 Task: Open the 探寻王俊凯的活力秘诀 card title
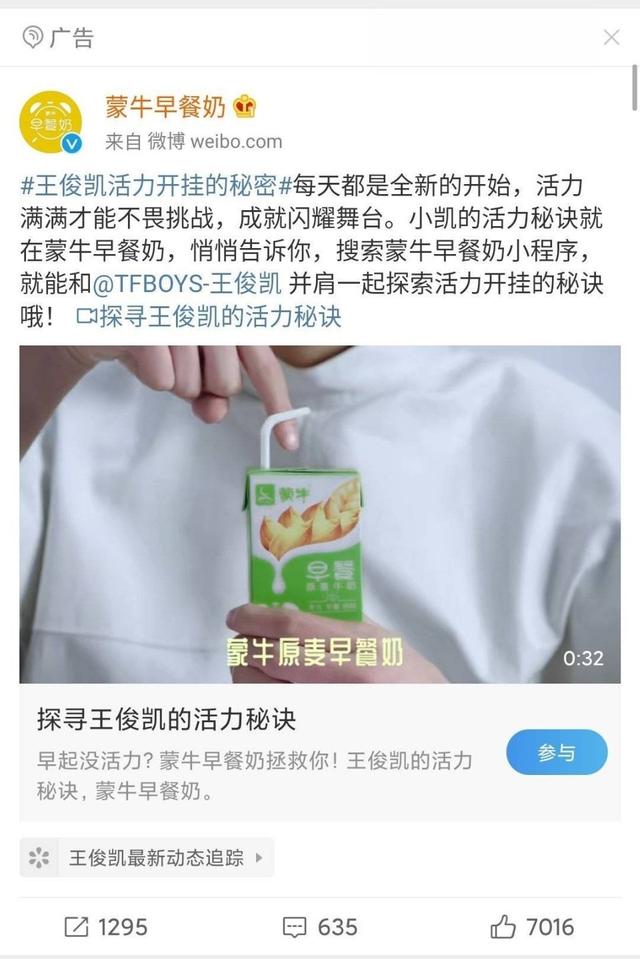click(166, 719)
